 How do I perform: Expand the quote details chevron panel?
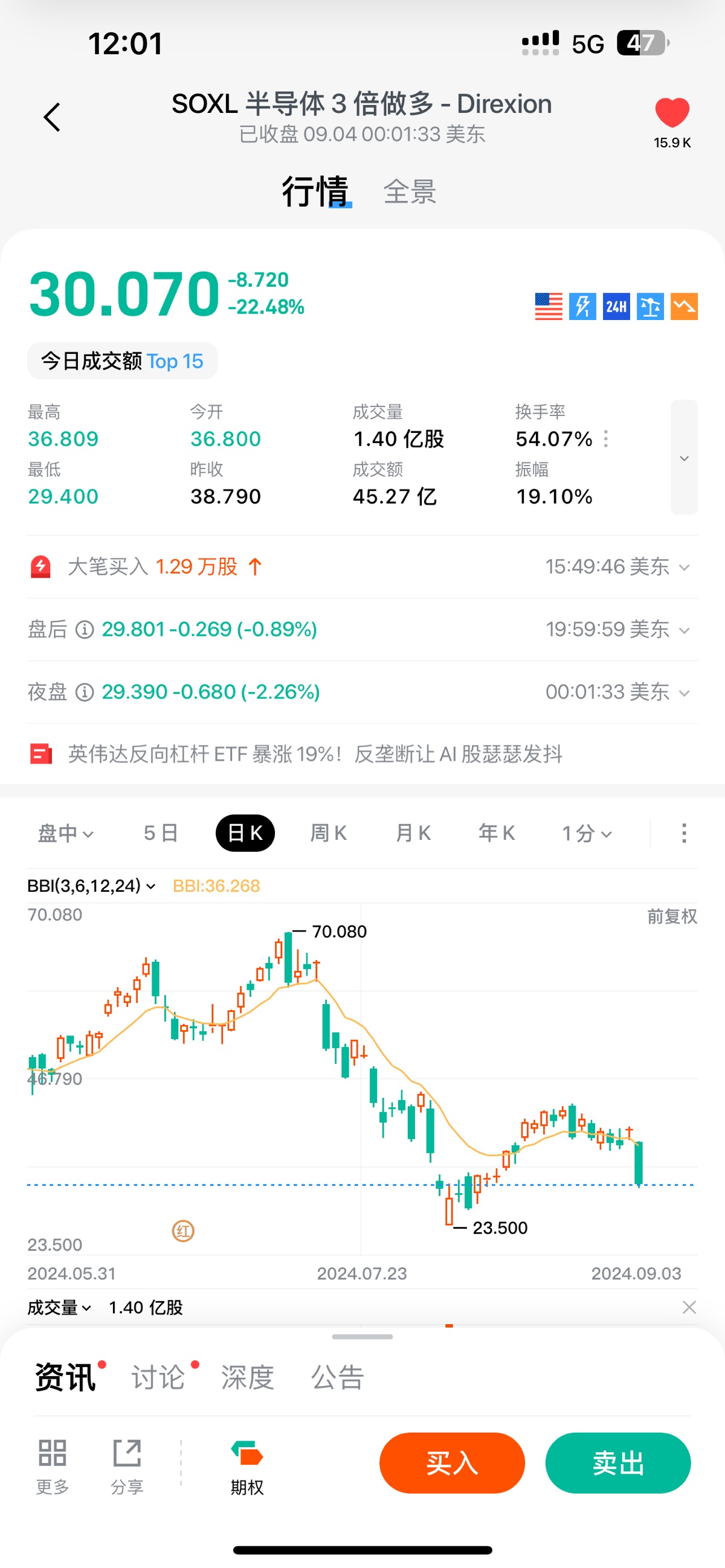[x=684, y=457]
